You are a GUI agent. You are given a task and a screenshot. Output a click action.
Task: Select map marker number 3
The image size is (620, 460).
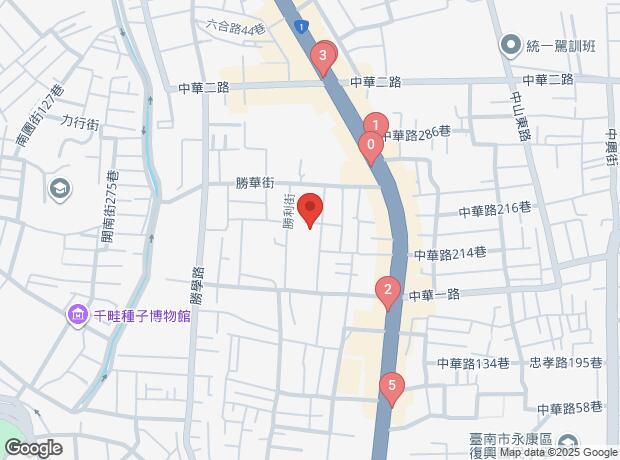pyautogui.click(x=322, y=58)
